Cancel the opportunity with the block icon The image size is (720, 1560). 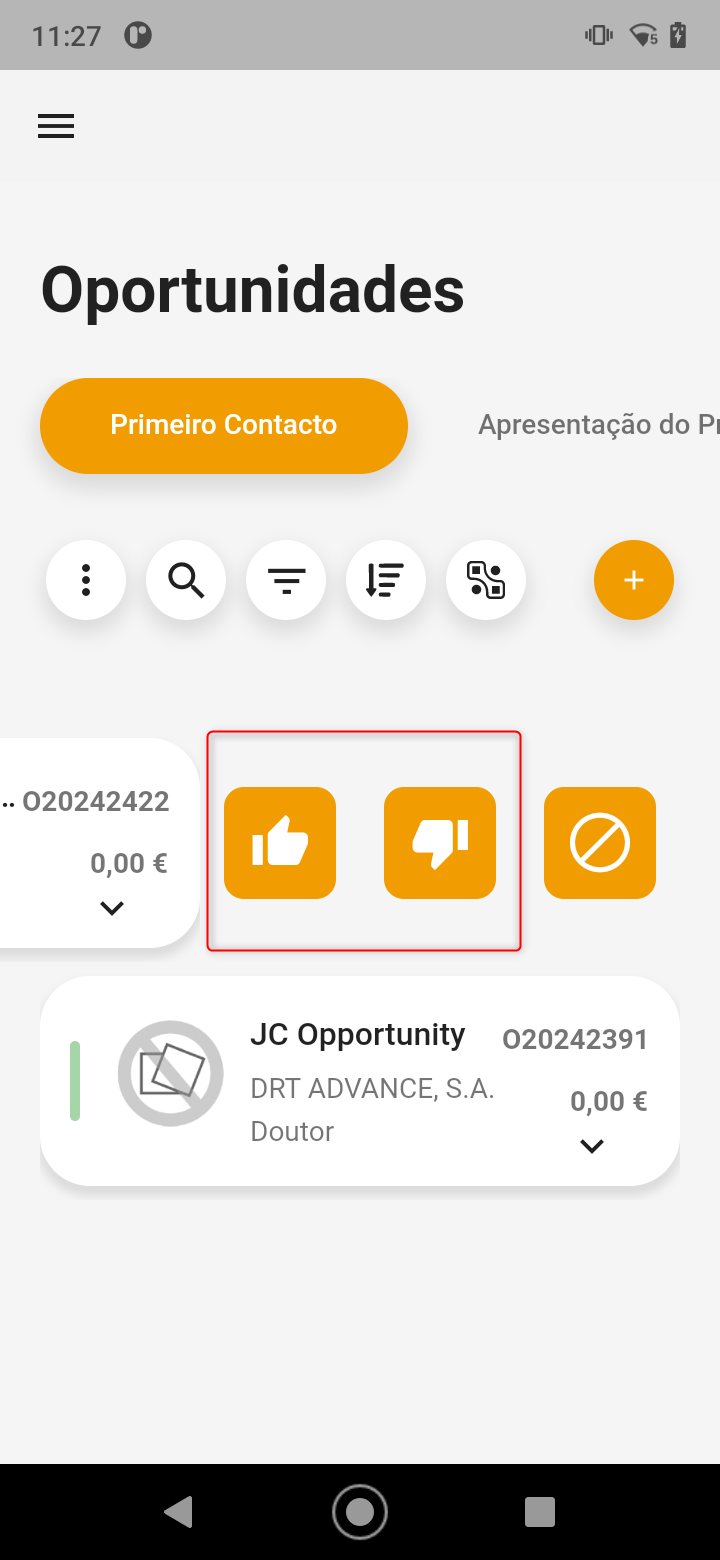[600, 843]
